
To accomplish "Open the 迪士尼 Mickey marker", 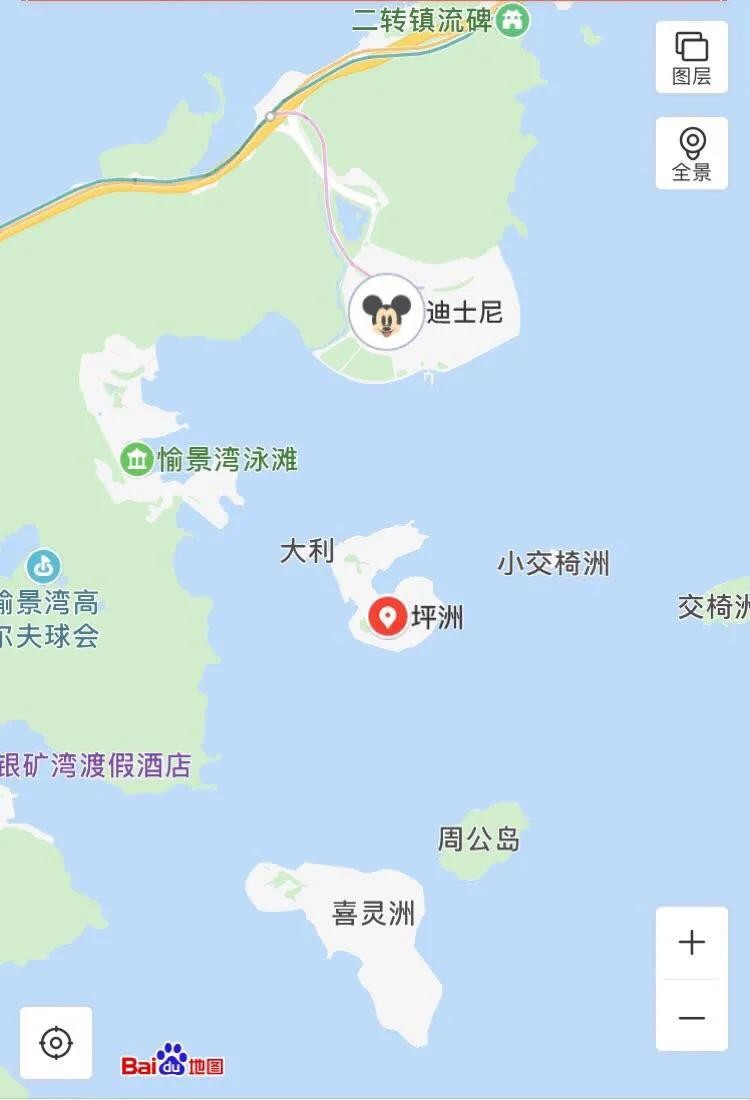I will [x=386, y=313].
